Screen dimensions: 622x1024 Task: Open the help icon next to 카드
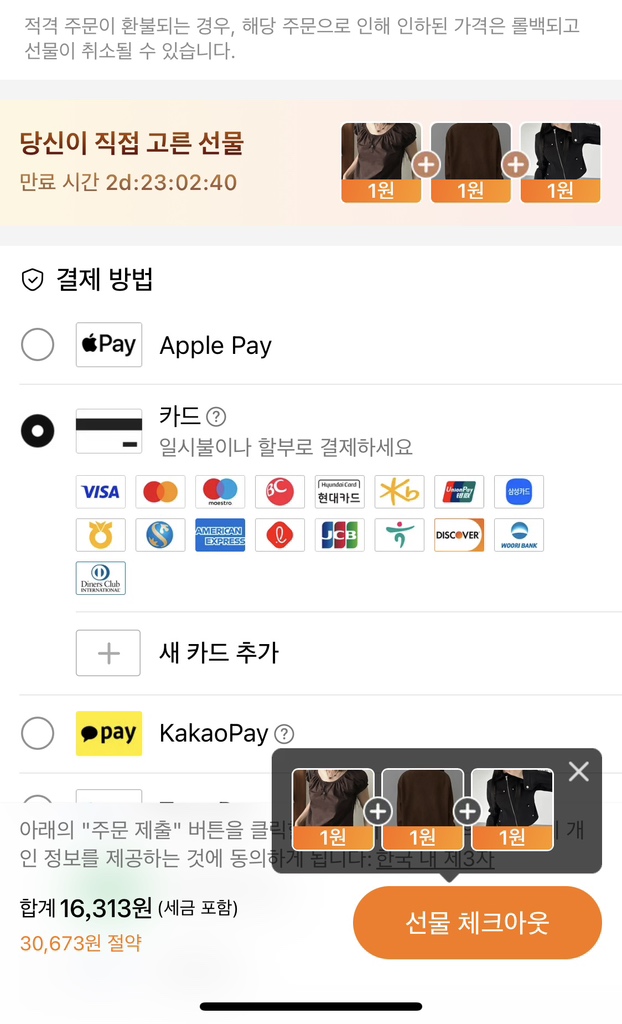216,417
